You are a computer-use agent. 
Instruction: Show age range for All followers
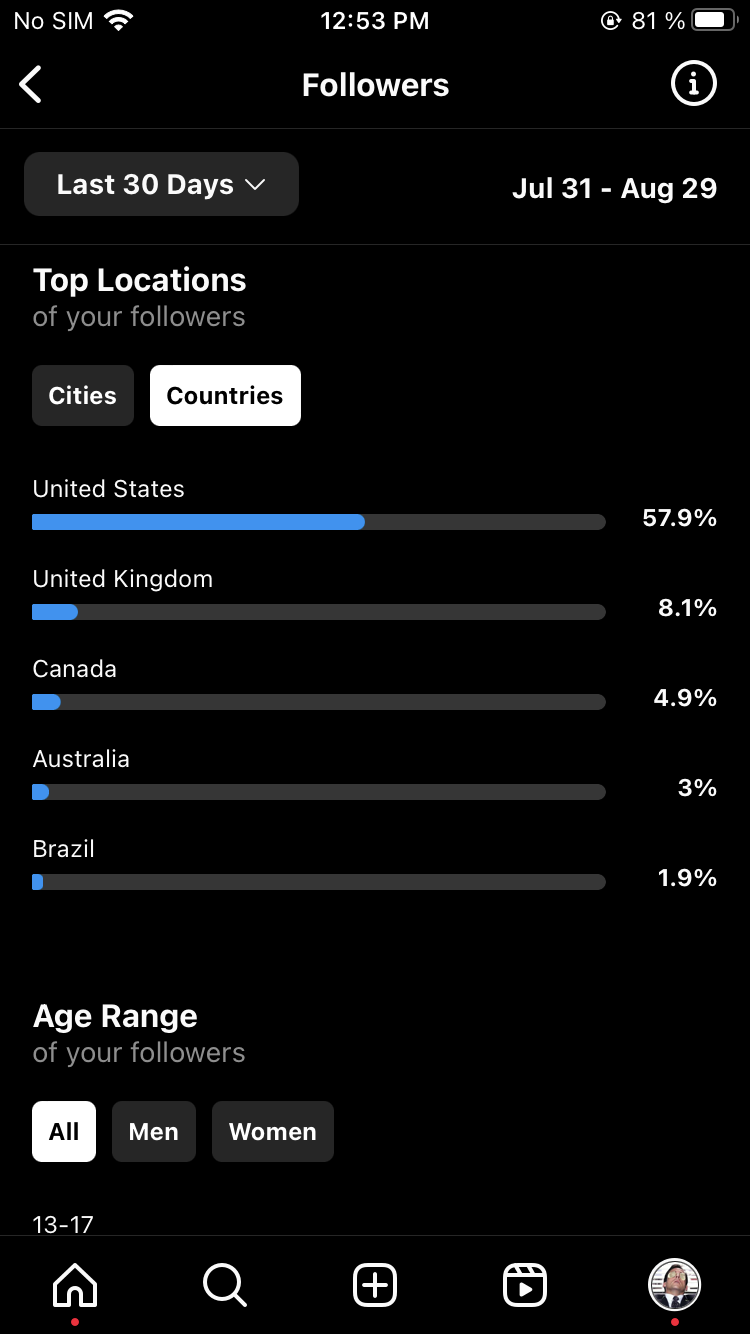[x=64, y=1132]
